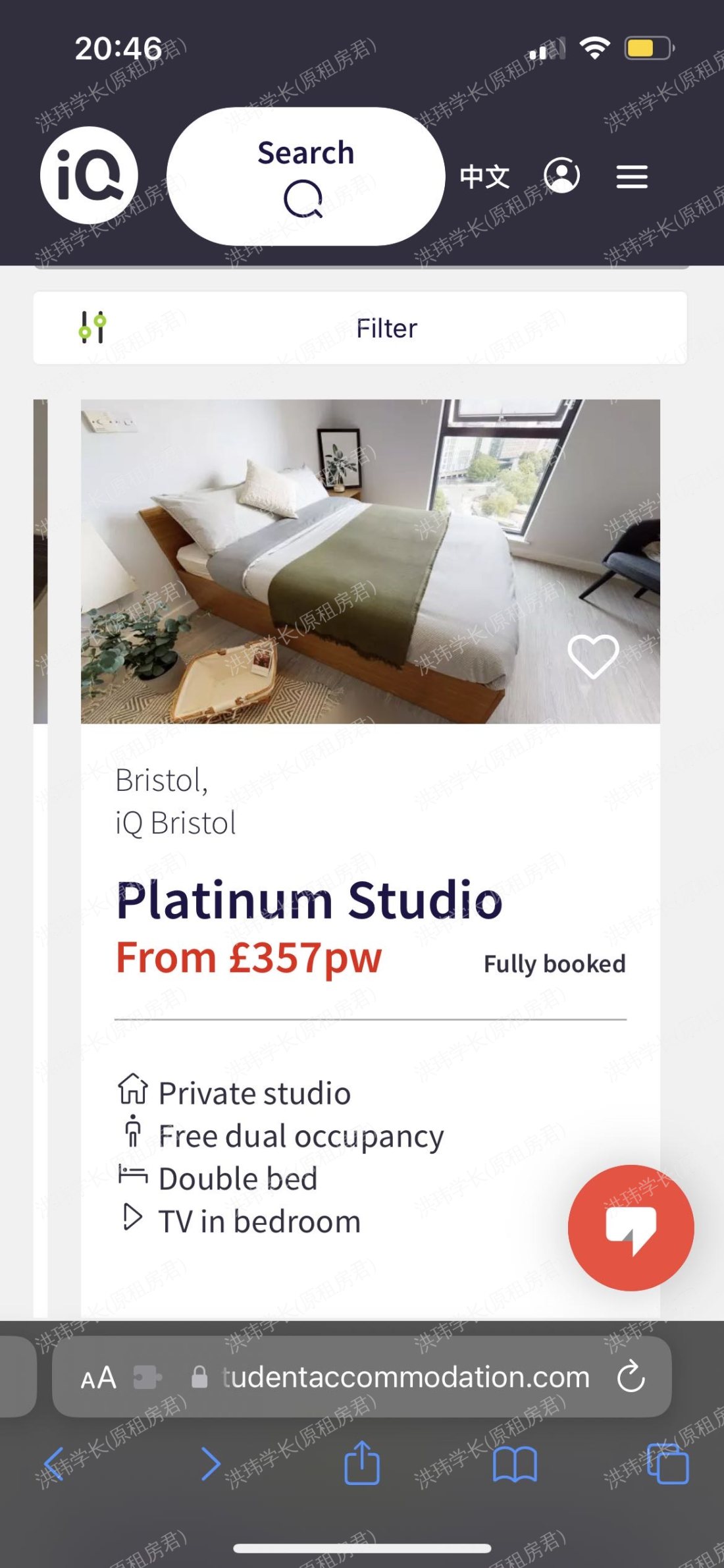Open the Search button
Image resolution: width=724 pixels, height=1568 pixels.
(x=305, y=176)
